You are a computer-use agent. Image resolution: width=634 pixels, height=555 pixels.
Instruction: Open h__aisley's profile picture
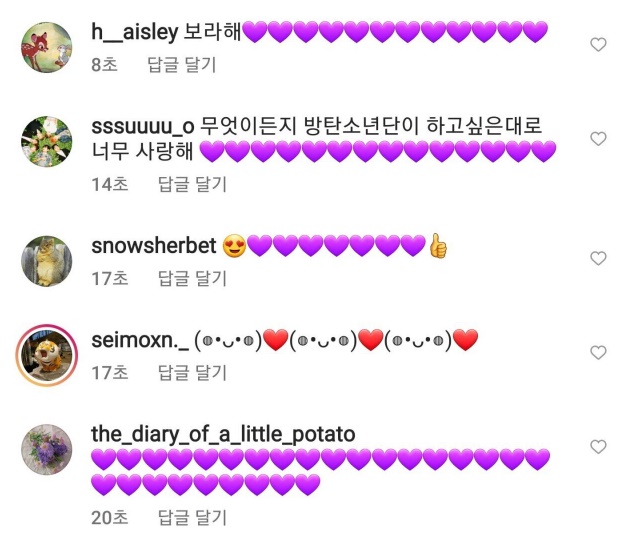tap(47, 47)
